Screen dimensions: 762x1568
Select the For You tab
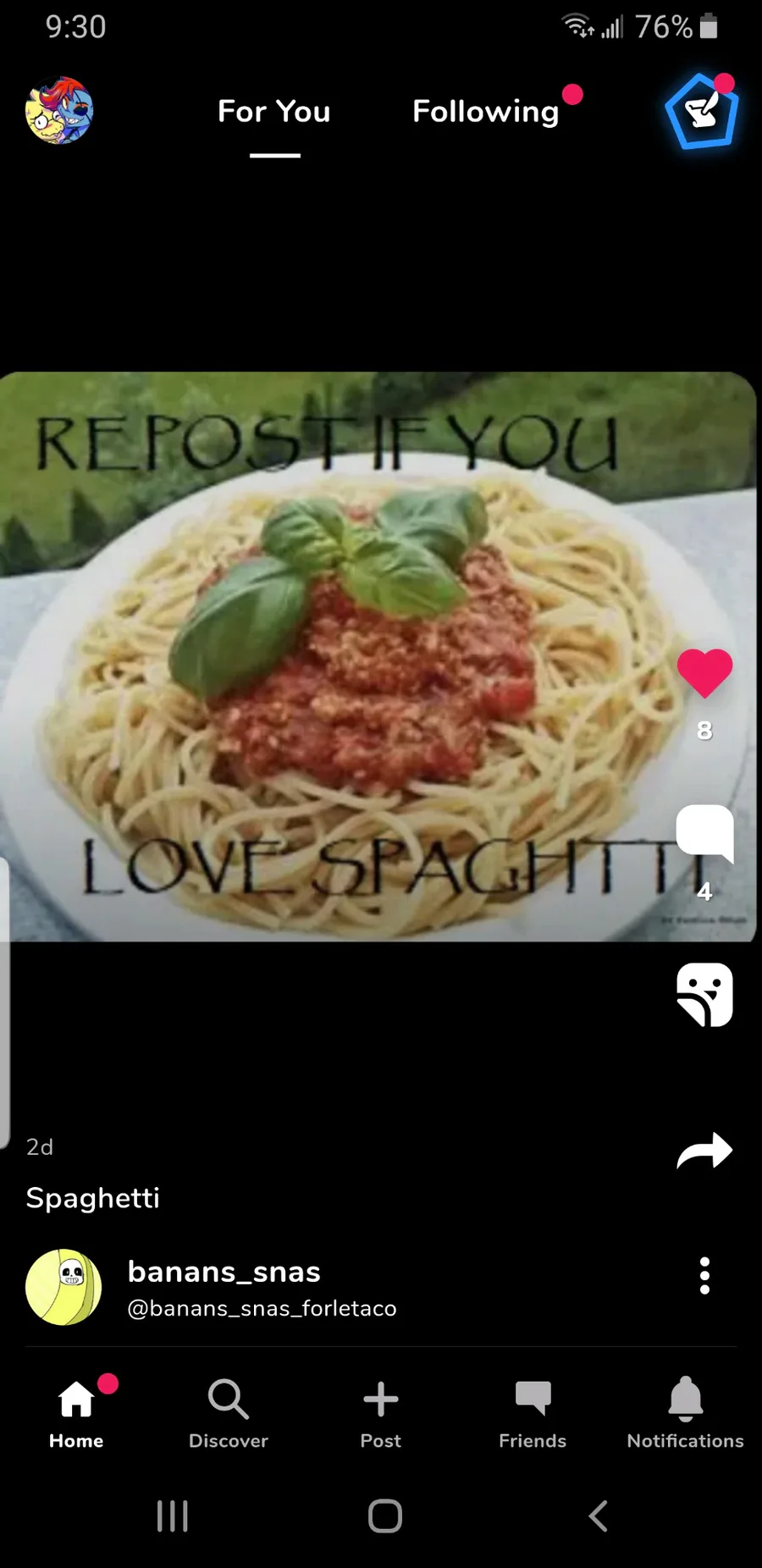point(273,112)
